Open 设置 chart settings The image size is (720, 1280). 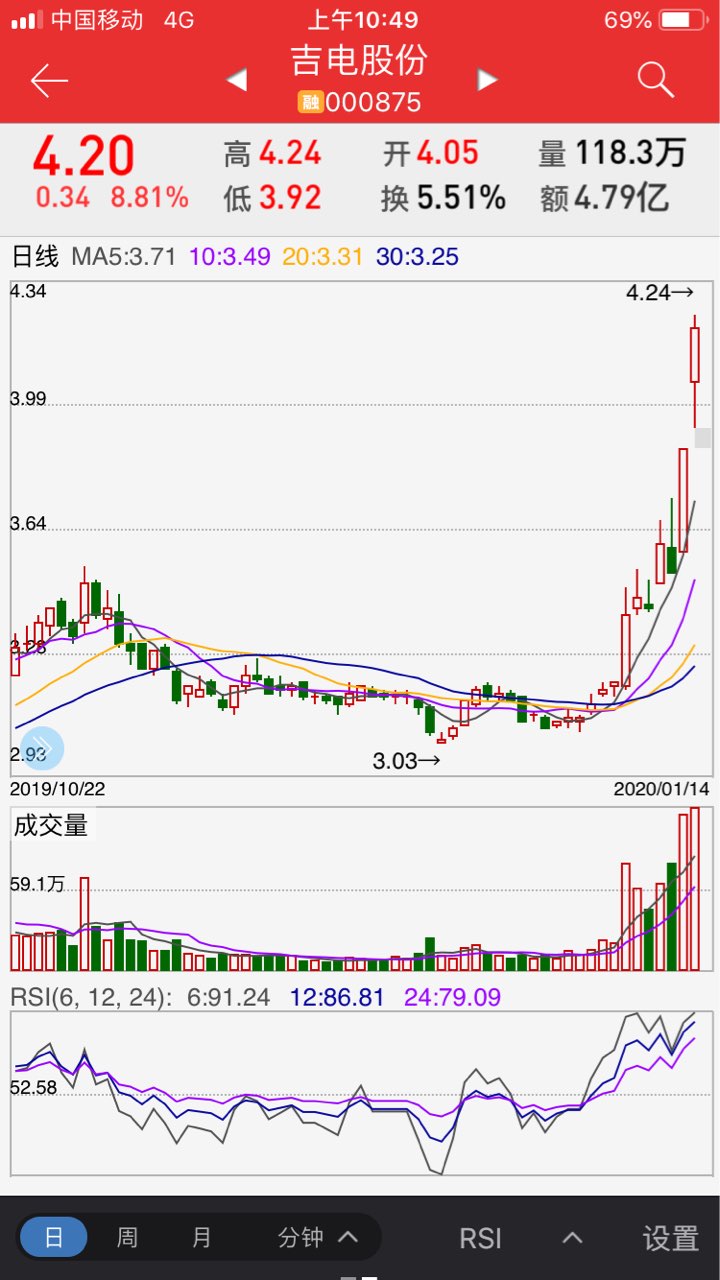670,1238
